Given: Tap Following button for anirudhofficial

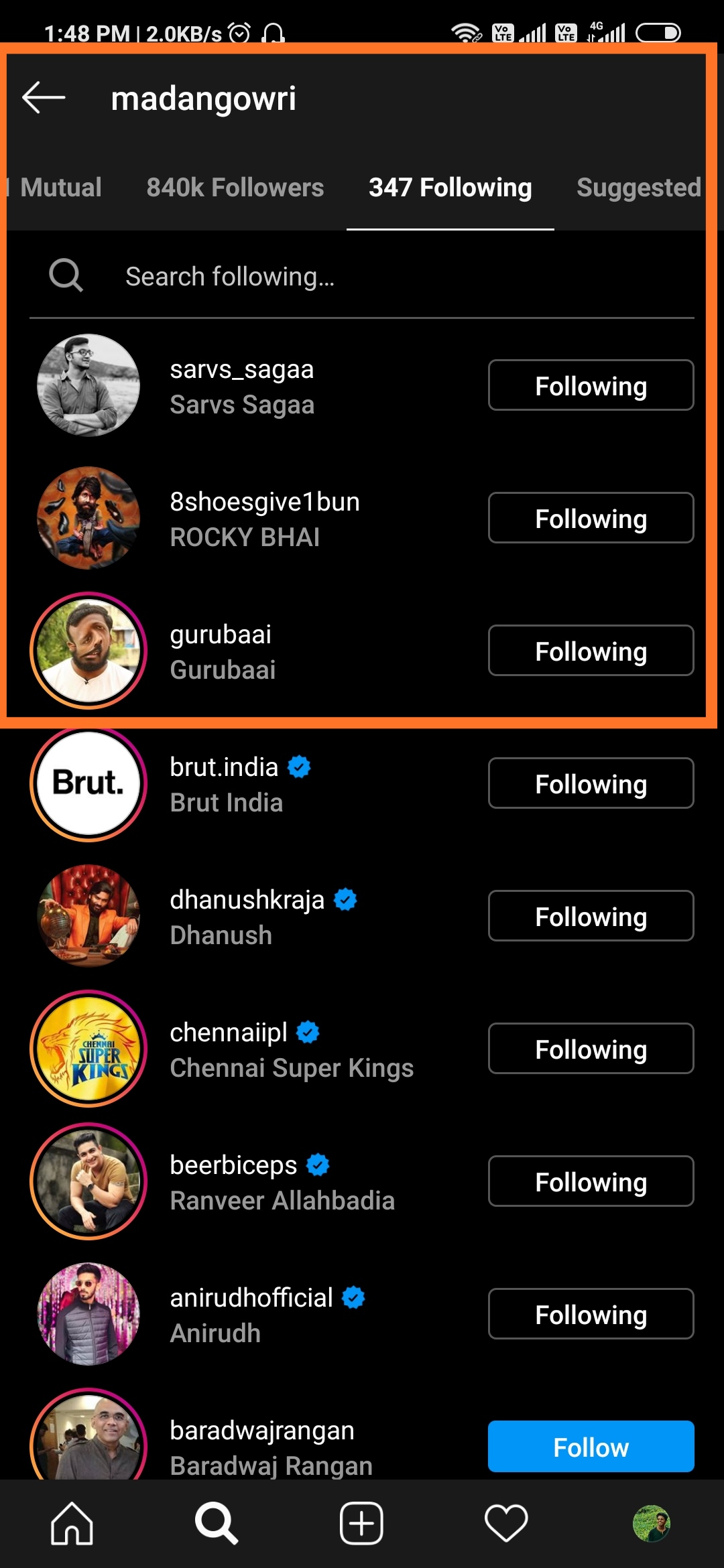Looking at the screenshot, I should point(591,1314).
